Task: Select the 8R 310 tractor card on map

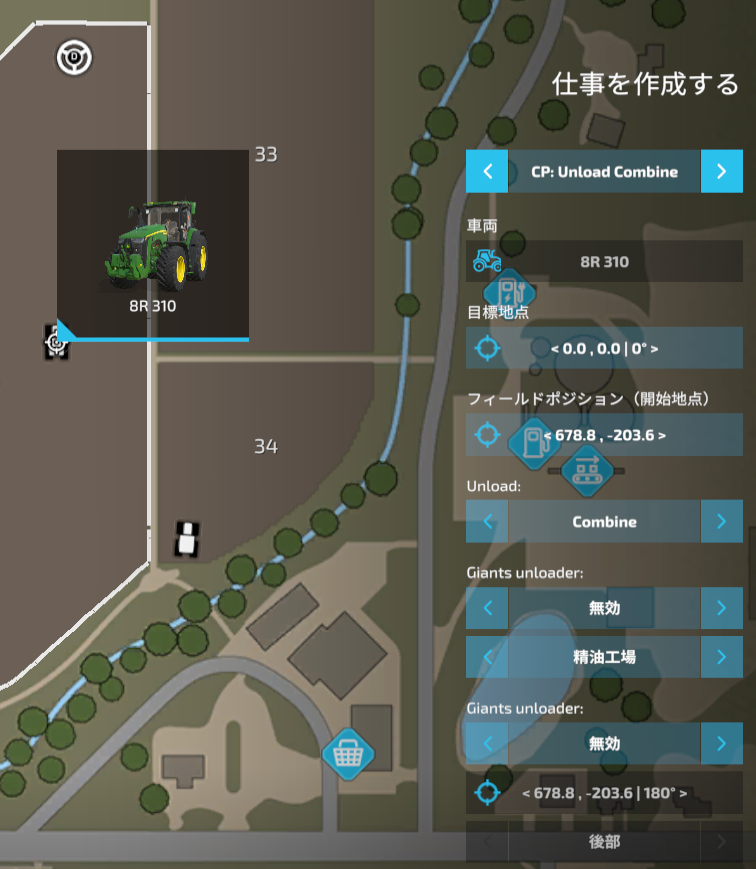Action: point(152,245)
